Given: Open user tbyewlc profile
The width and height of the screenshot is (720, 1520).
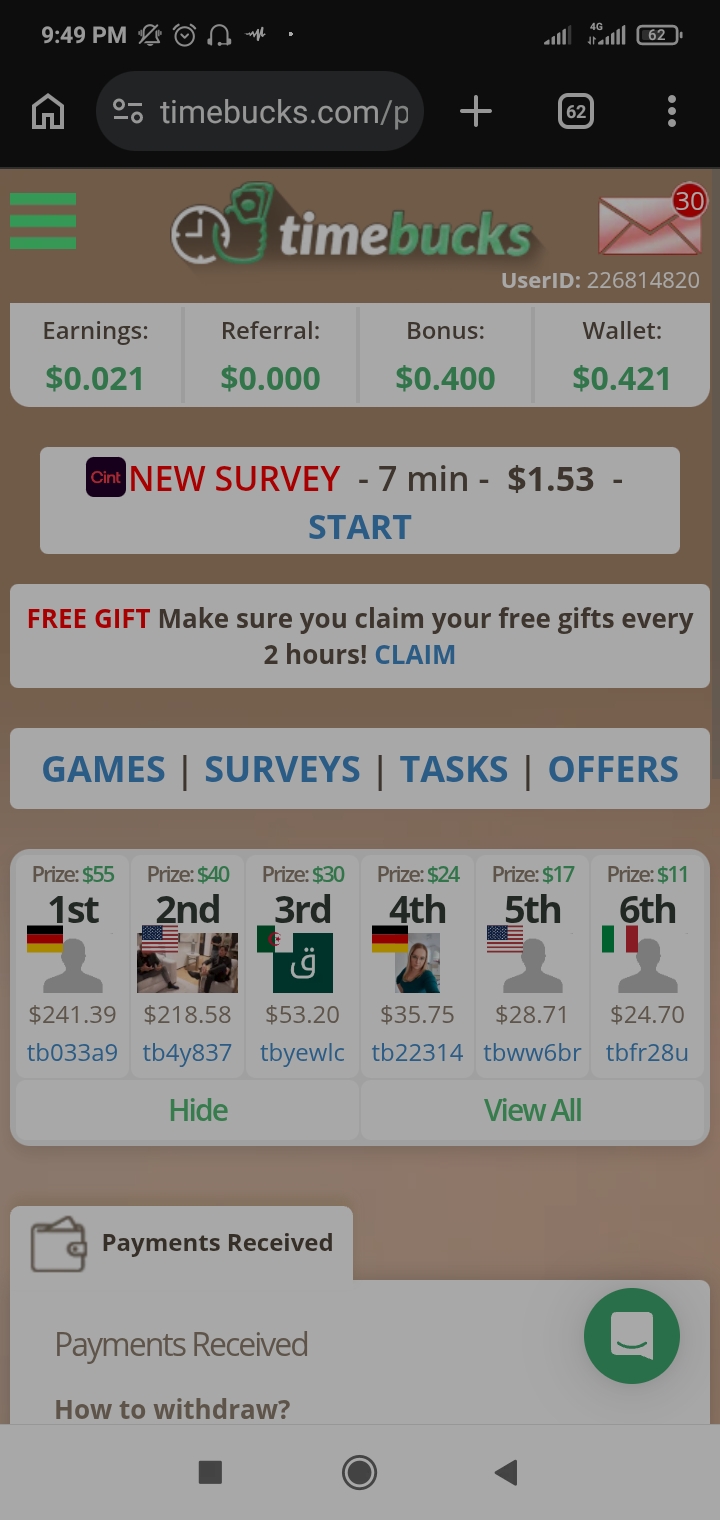Looking at the screenshot, I should (x=302, y=1052).
